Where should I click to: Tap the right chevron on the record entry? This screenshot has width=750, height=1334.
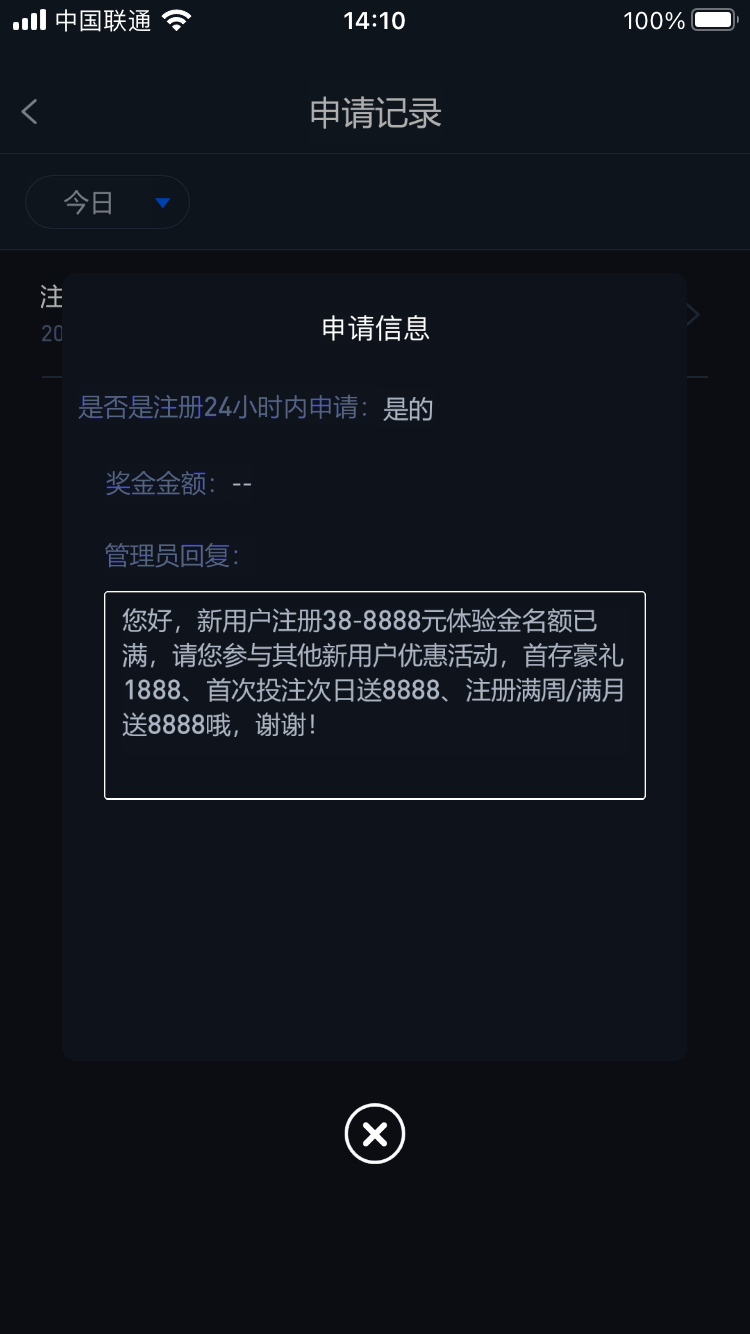[692, 314]
